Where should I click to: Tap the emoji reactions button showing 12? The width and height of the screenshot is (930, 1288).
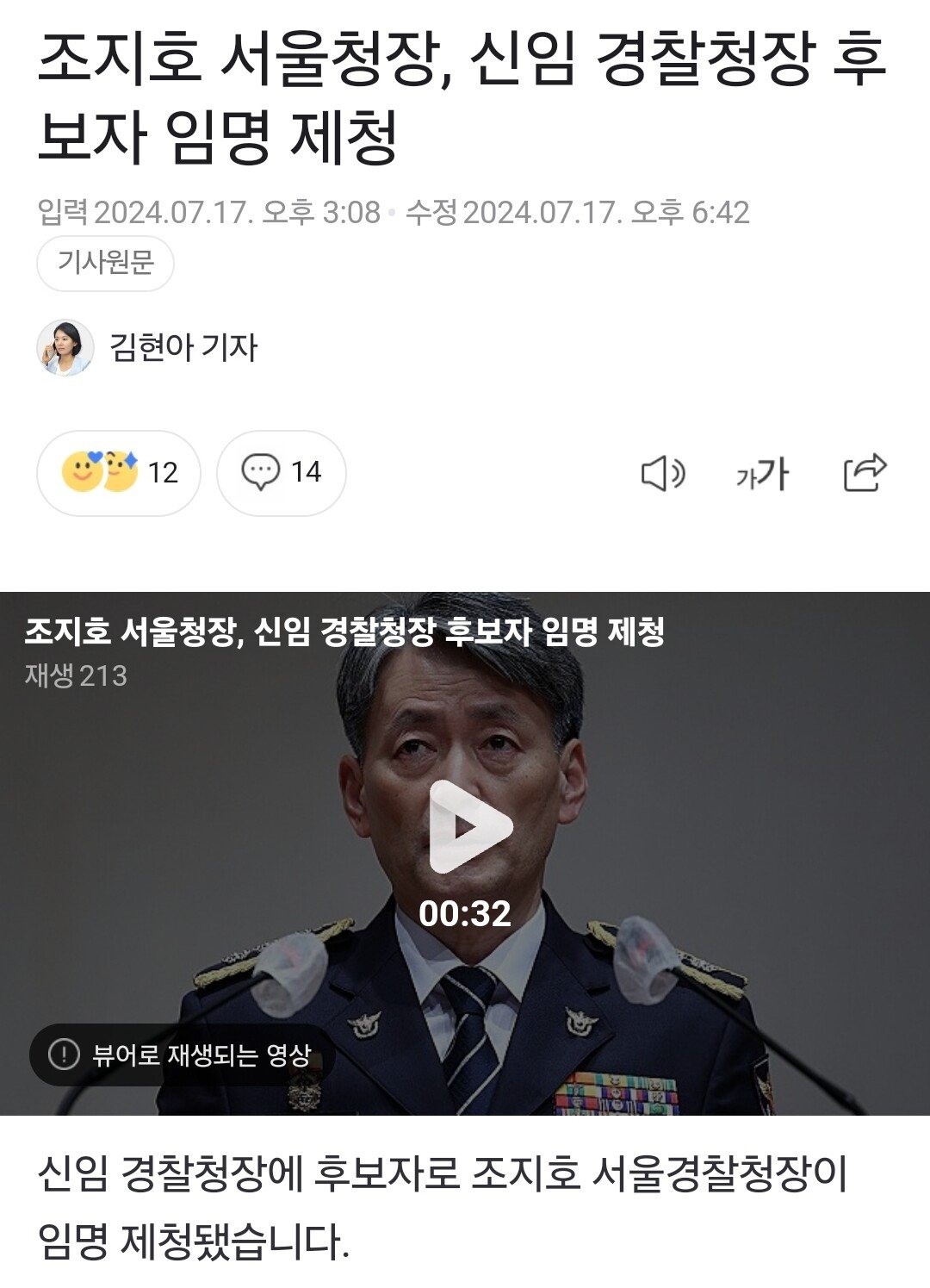(x=119, y=473)
